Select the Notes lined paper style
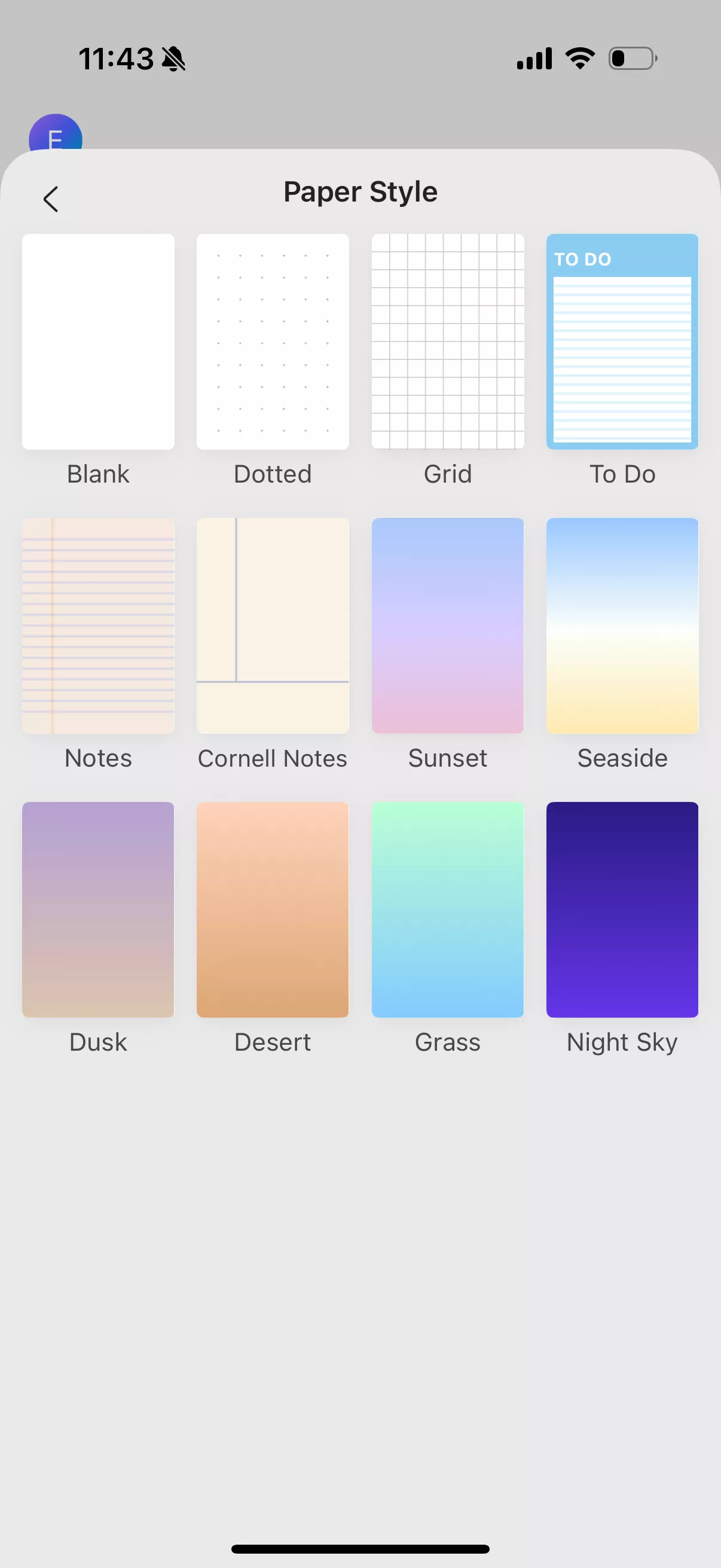The width and height of the screenshot is (721, 1568). (97, 626)
